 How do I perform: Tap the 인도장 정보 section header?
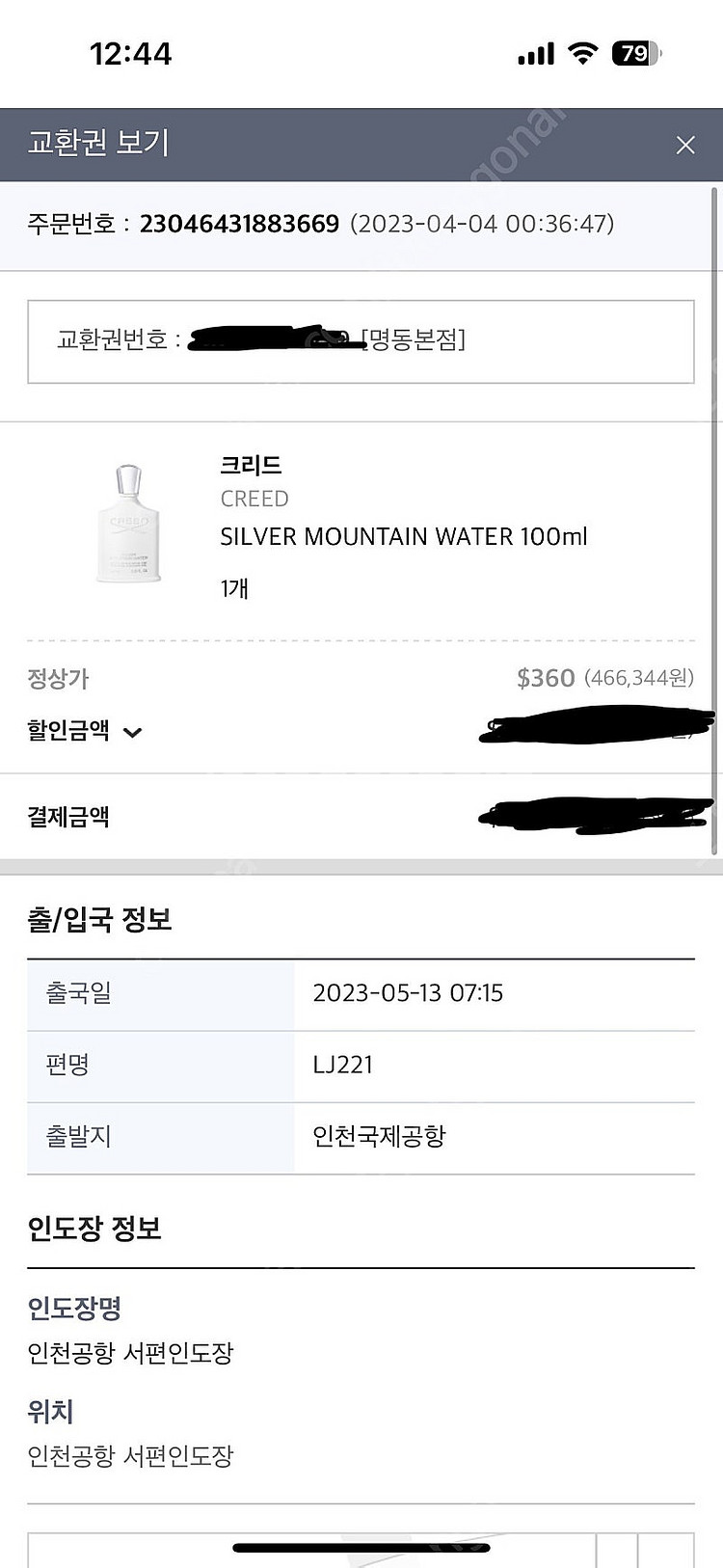[94, 1230]
